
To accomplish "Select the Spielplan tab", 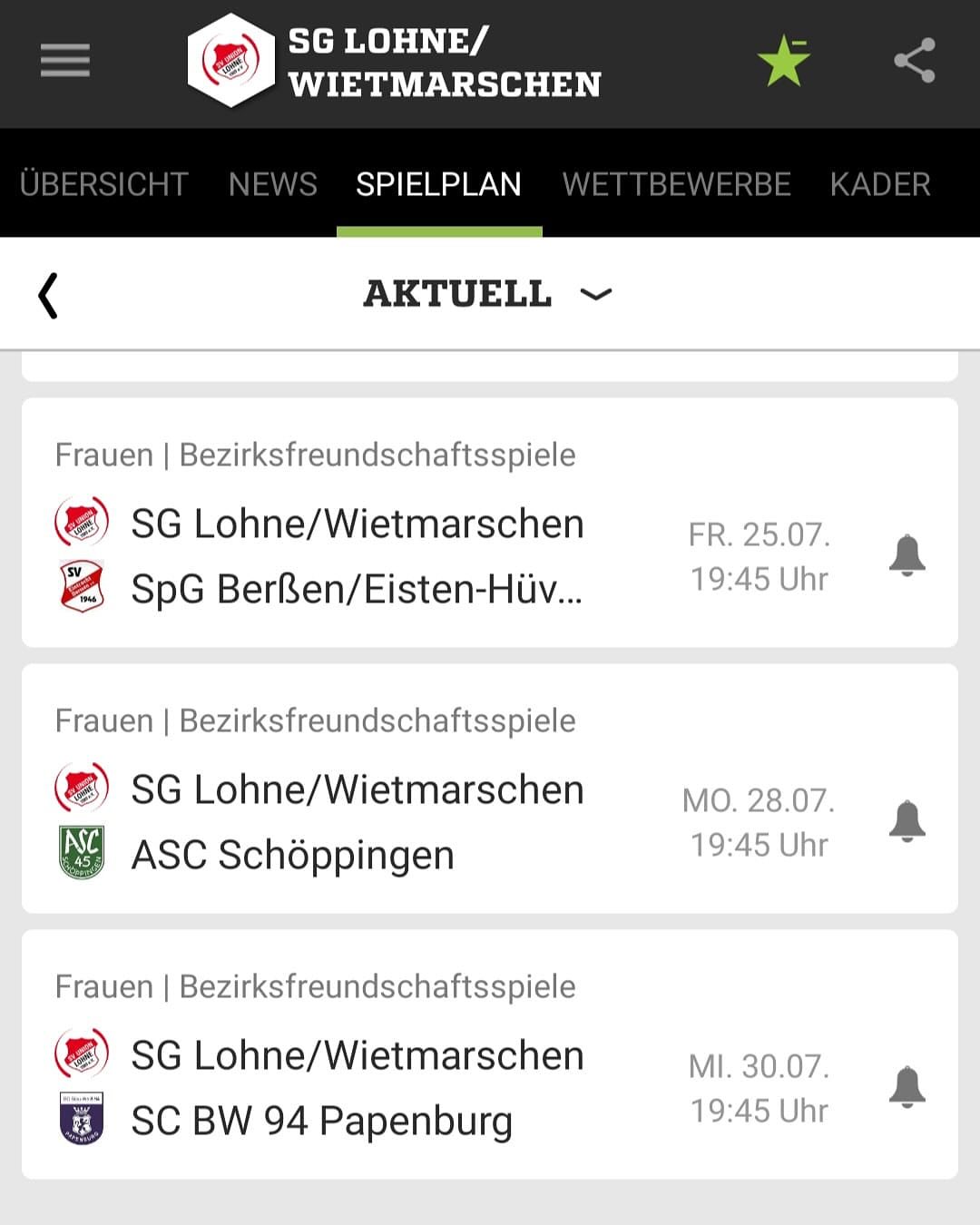I will [438, 184].
